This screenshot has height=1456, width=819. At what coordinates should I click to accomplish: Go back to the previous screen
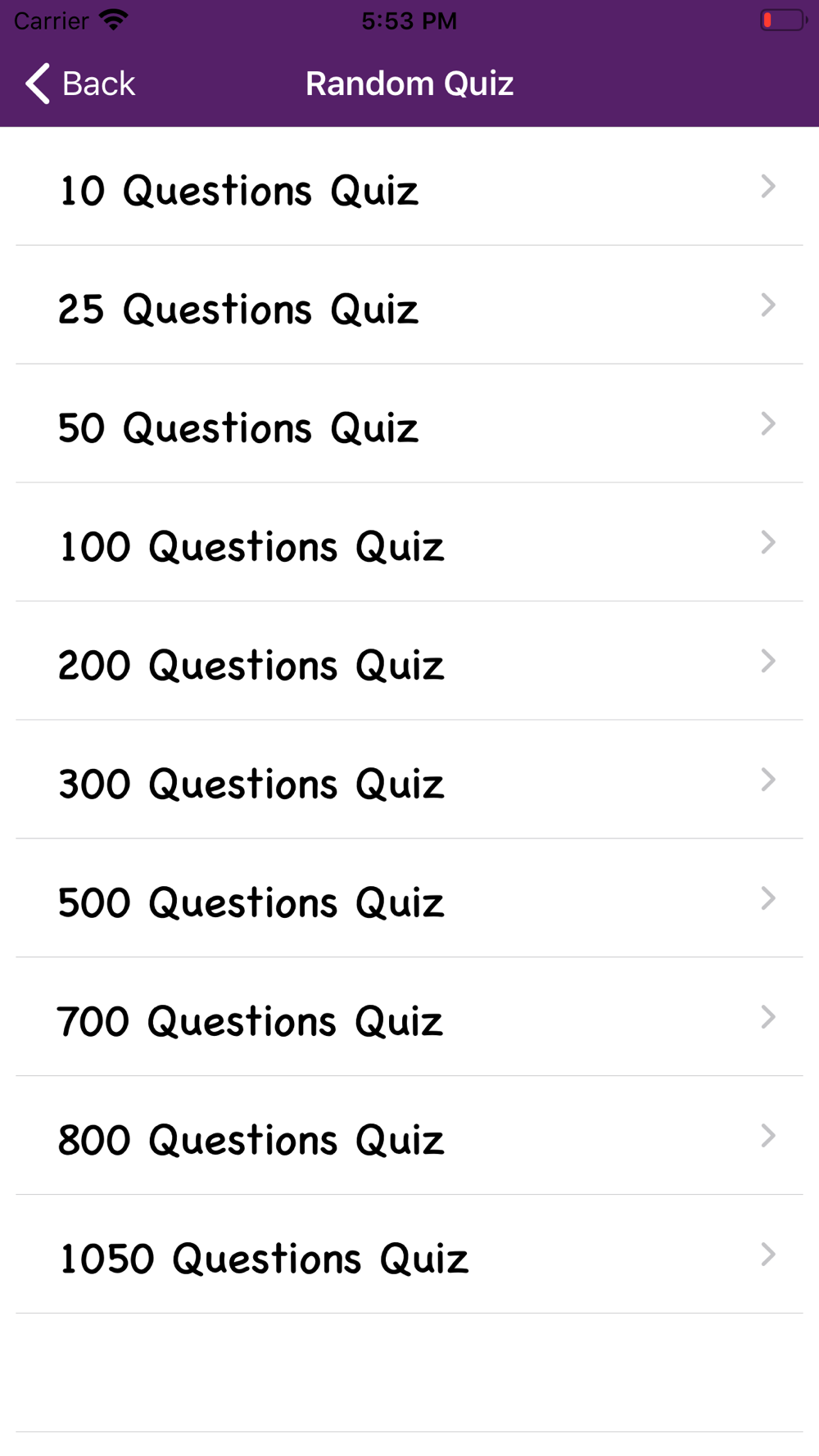pyautogui.click(x=79, y=84)
